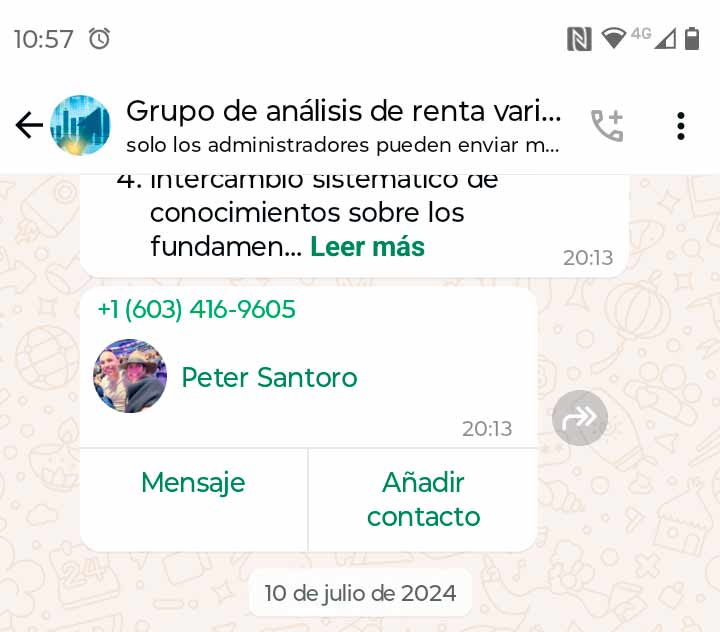Image resolution: width=720 pixels, height=632 pixels.
Task: Start a group call
Action: tap(607, 125)
